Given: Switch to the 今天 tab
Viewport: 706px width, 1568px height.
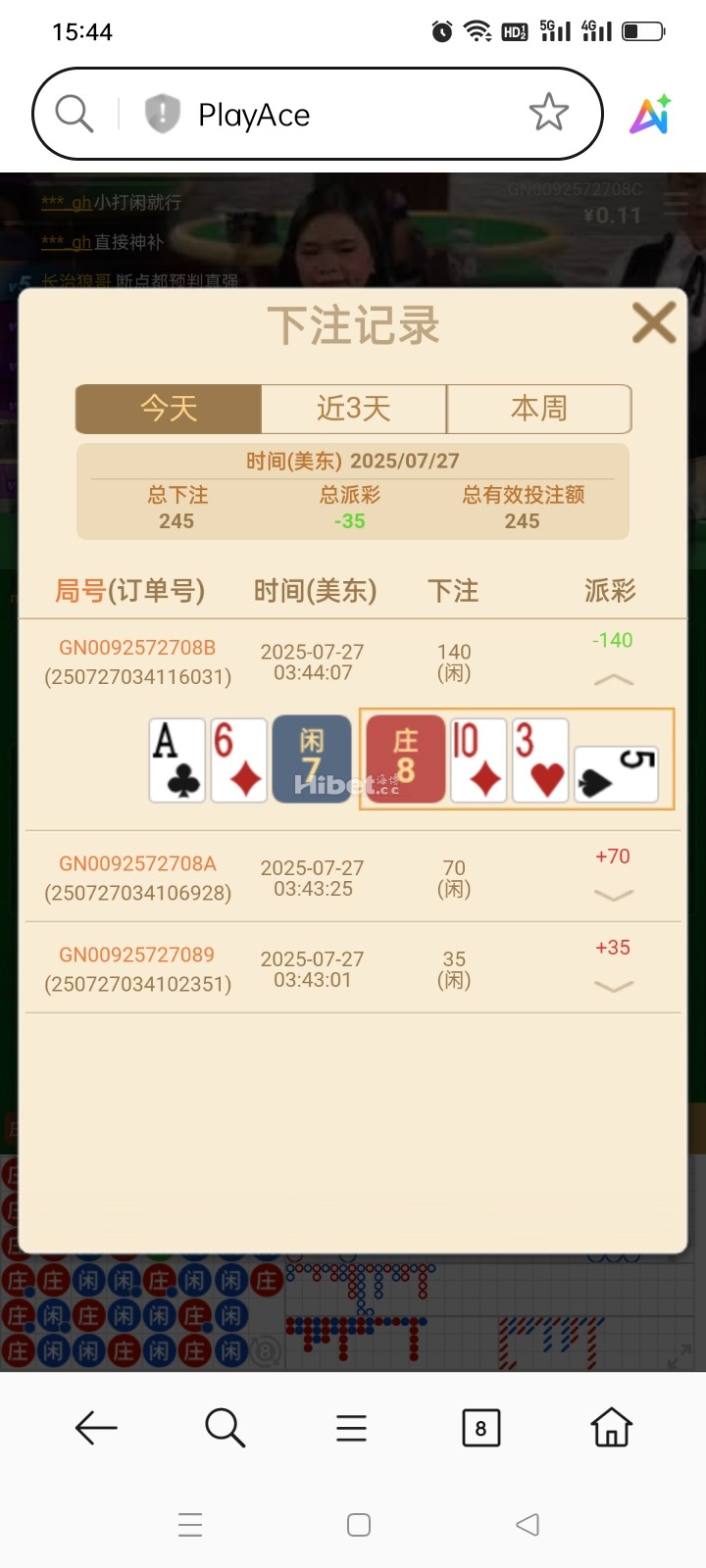Looking at the screenshot, I should pos(169,408).
